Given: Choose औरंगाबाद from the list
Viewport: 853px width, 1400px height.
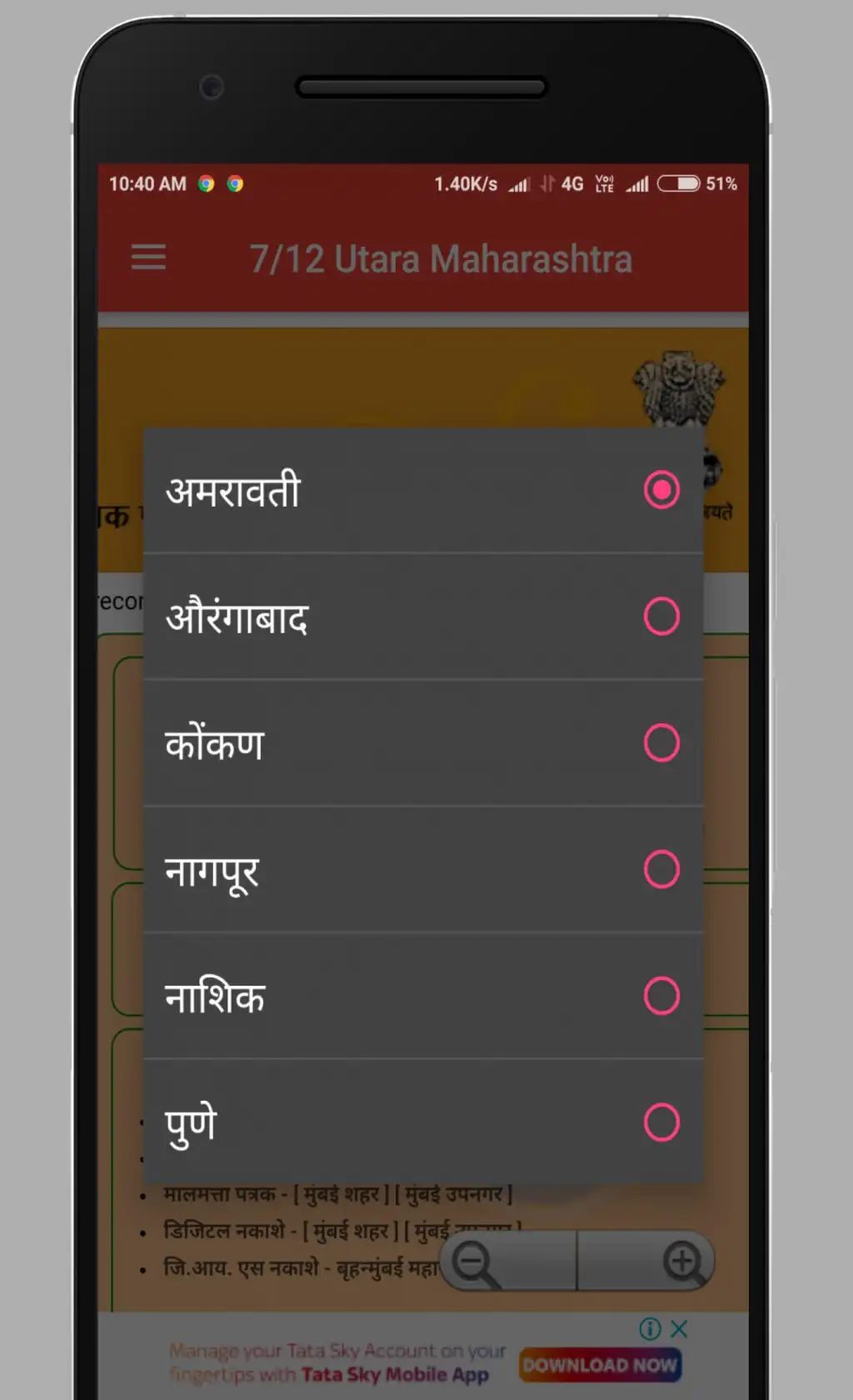Looking at the screenshot, I should [x=422, y=617].
